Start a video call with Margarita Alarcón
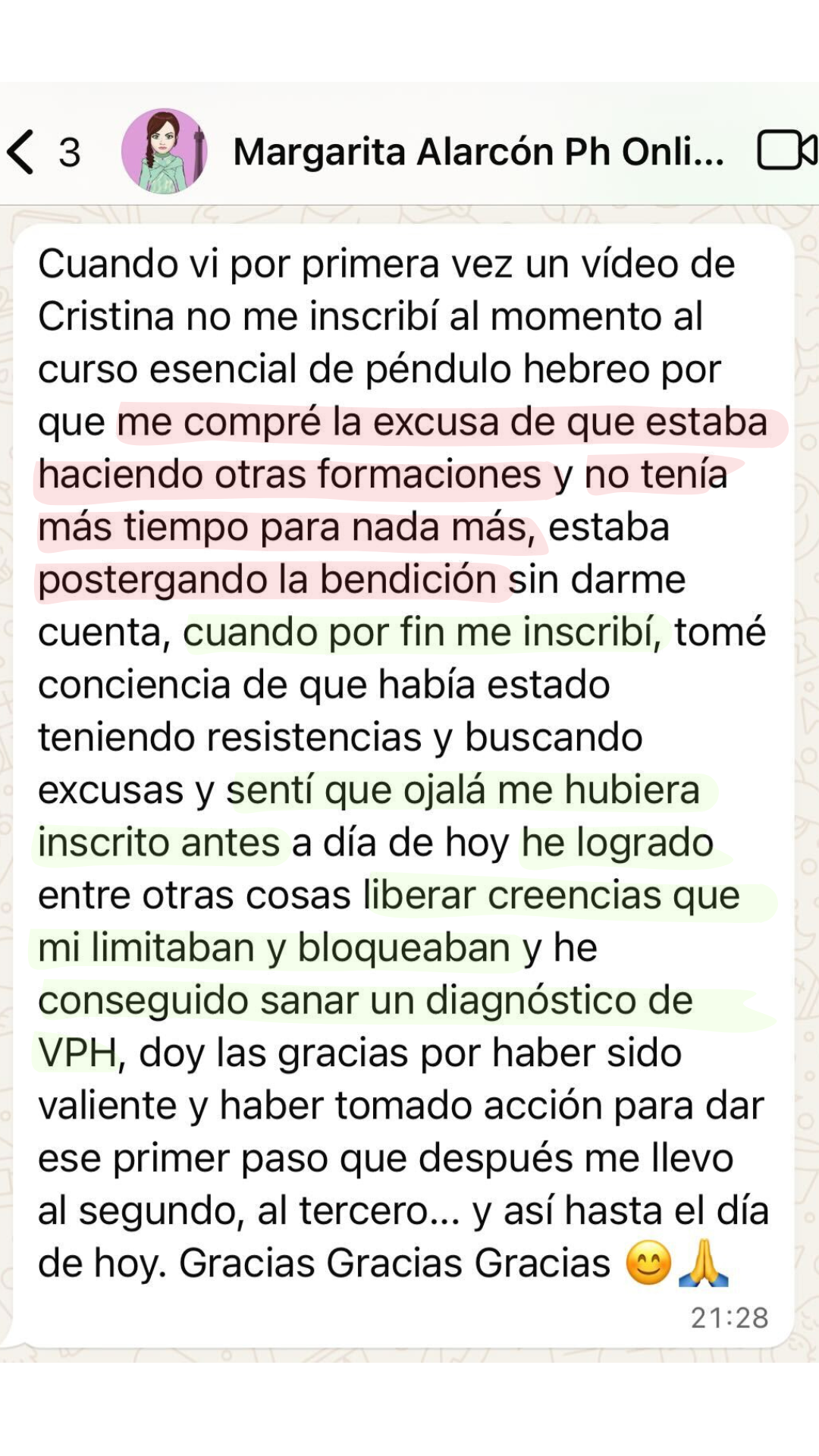Image resolution: width=819 pixels, height=1456 pixels. (786, 150)
